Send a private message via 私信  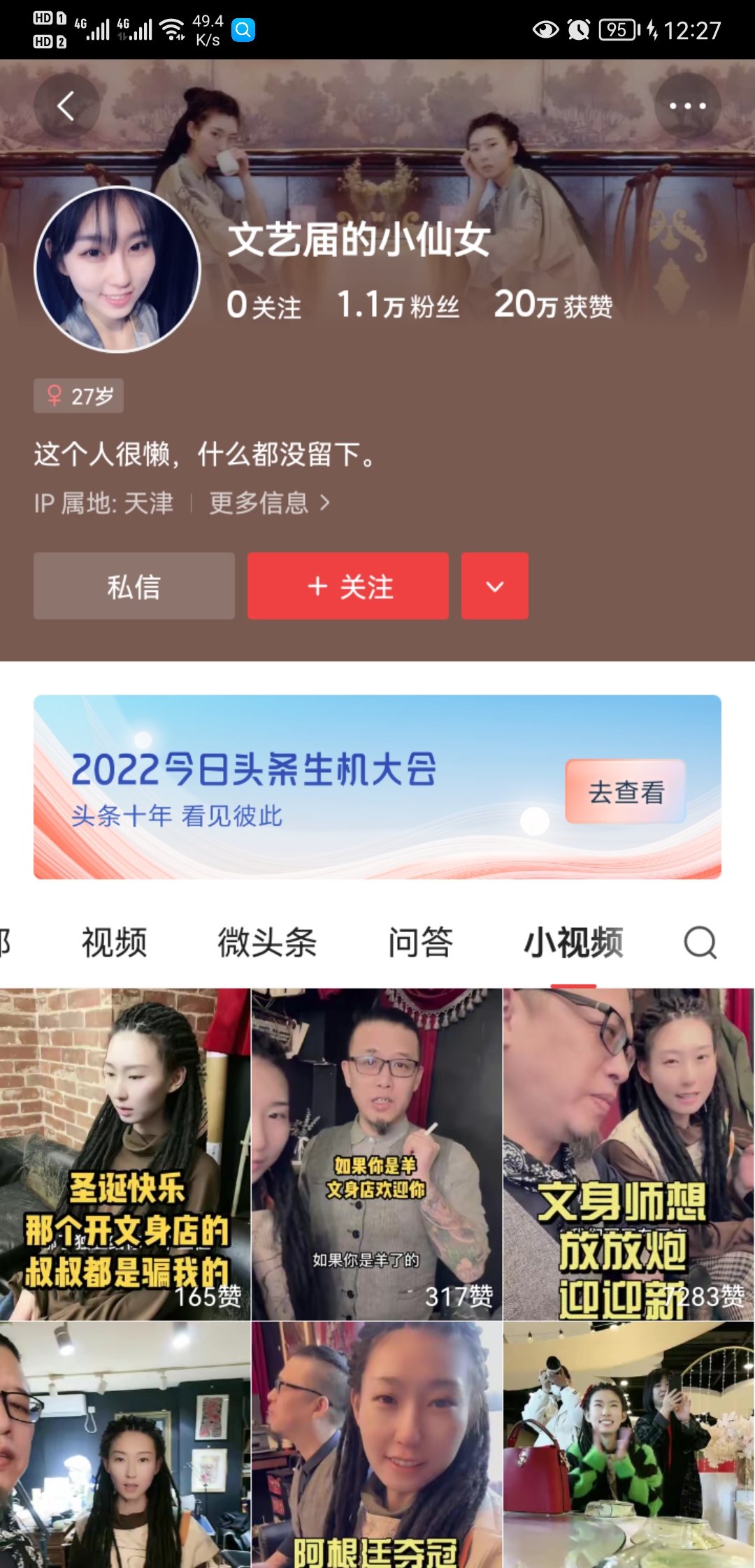click(134, 586)
